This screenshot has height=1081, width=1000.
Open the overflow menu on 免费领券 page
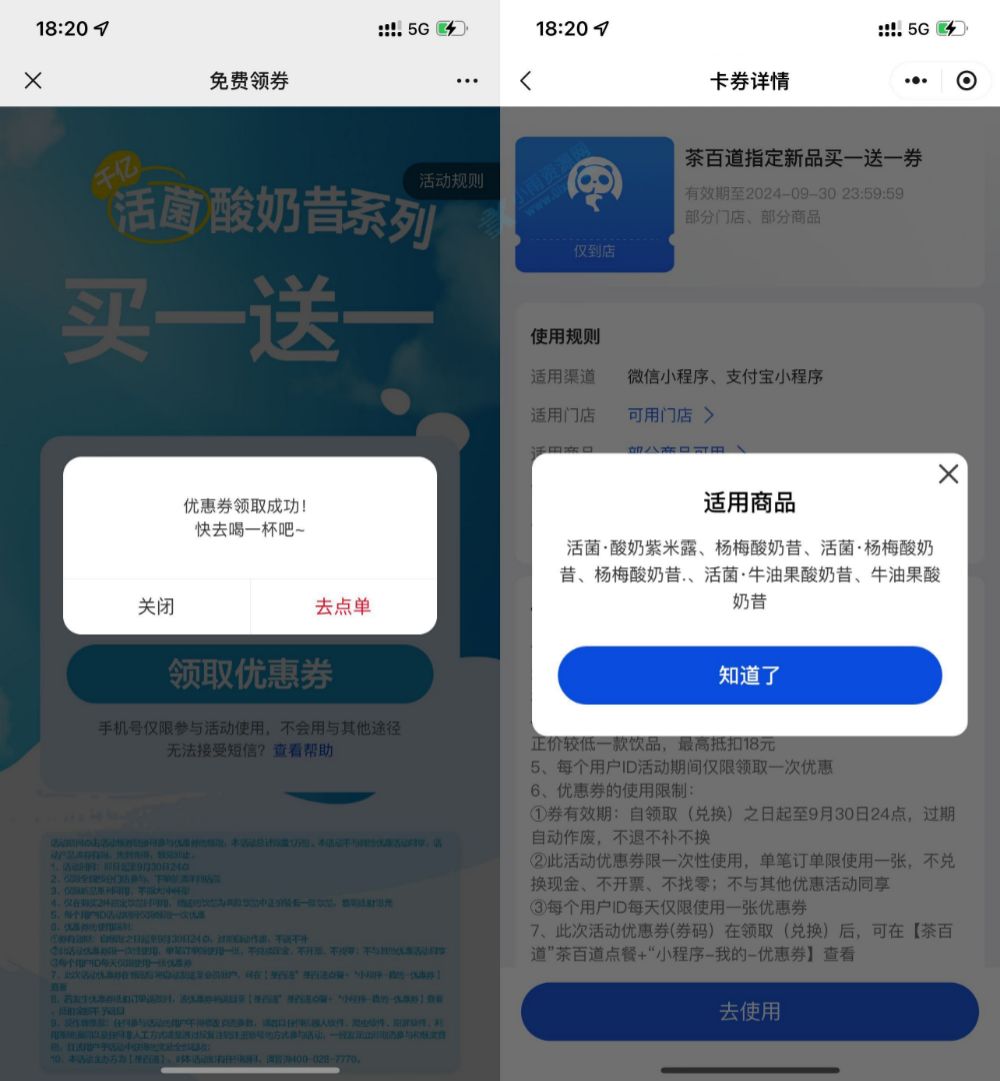pos(467,81)
